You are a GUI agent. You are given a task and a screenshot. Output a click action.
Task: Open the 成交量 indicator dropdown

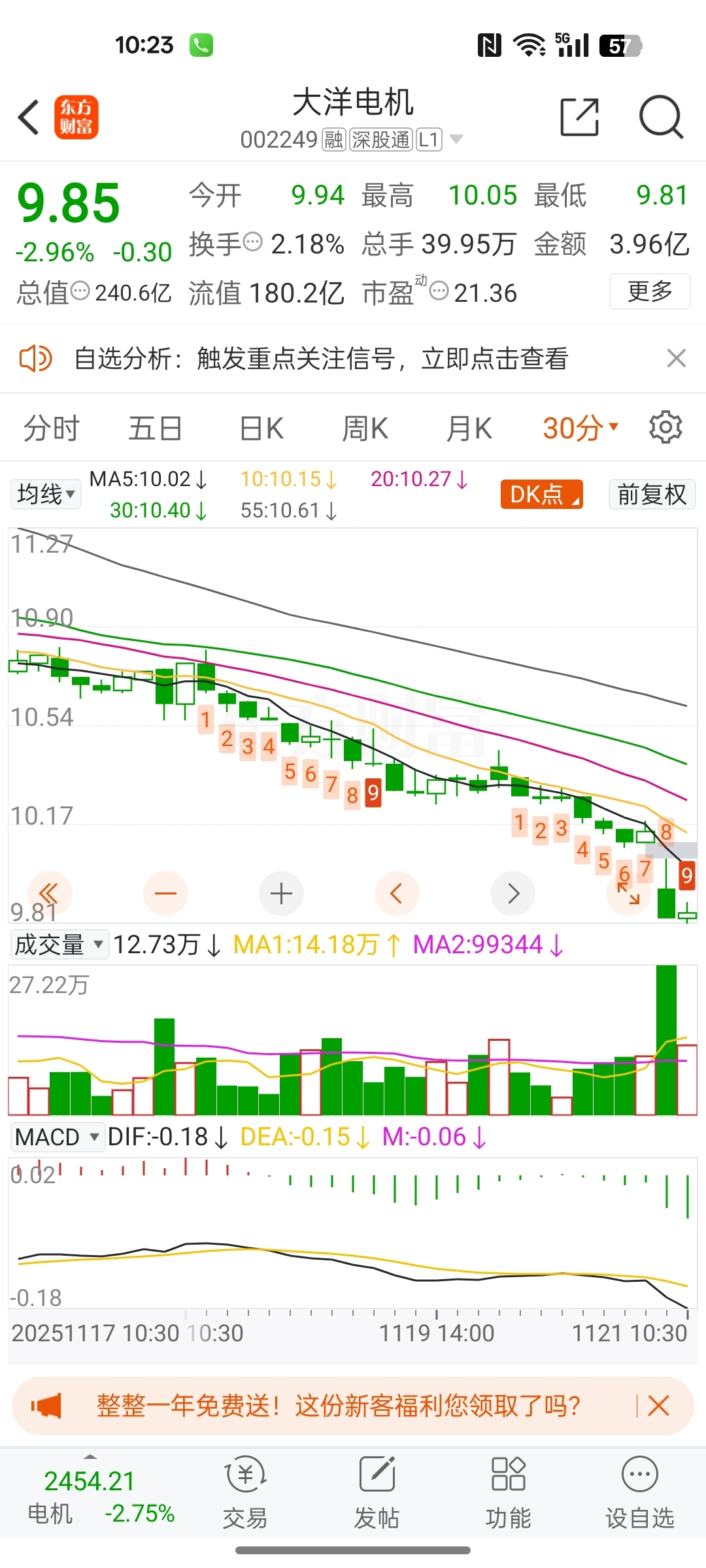59,945
